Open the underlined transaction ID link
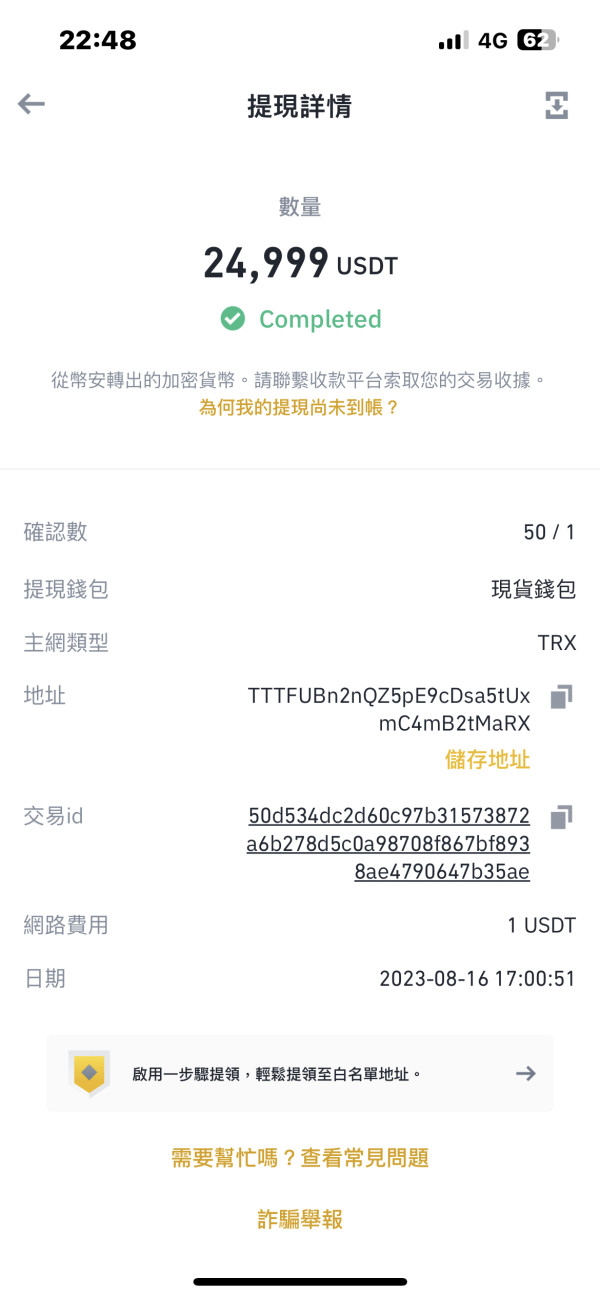Image resolution: width=600 pixels, height=1298 pixels. click(x=389, y=844)
